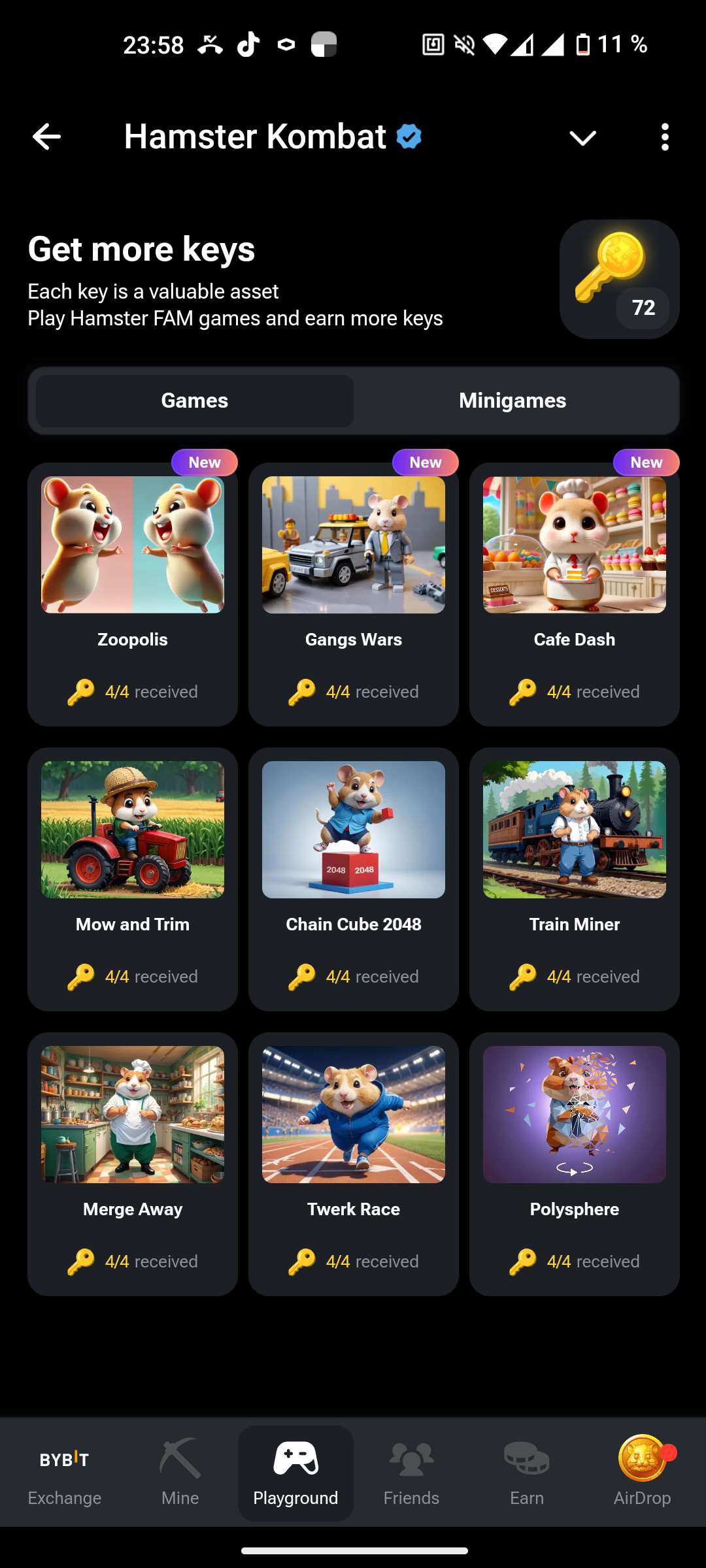706x1568 pixels.
Task: Open the chat options three-dot menu
Action: point(665,137)
